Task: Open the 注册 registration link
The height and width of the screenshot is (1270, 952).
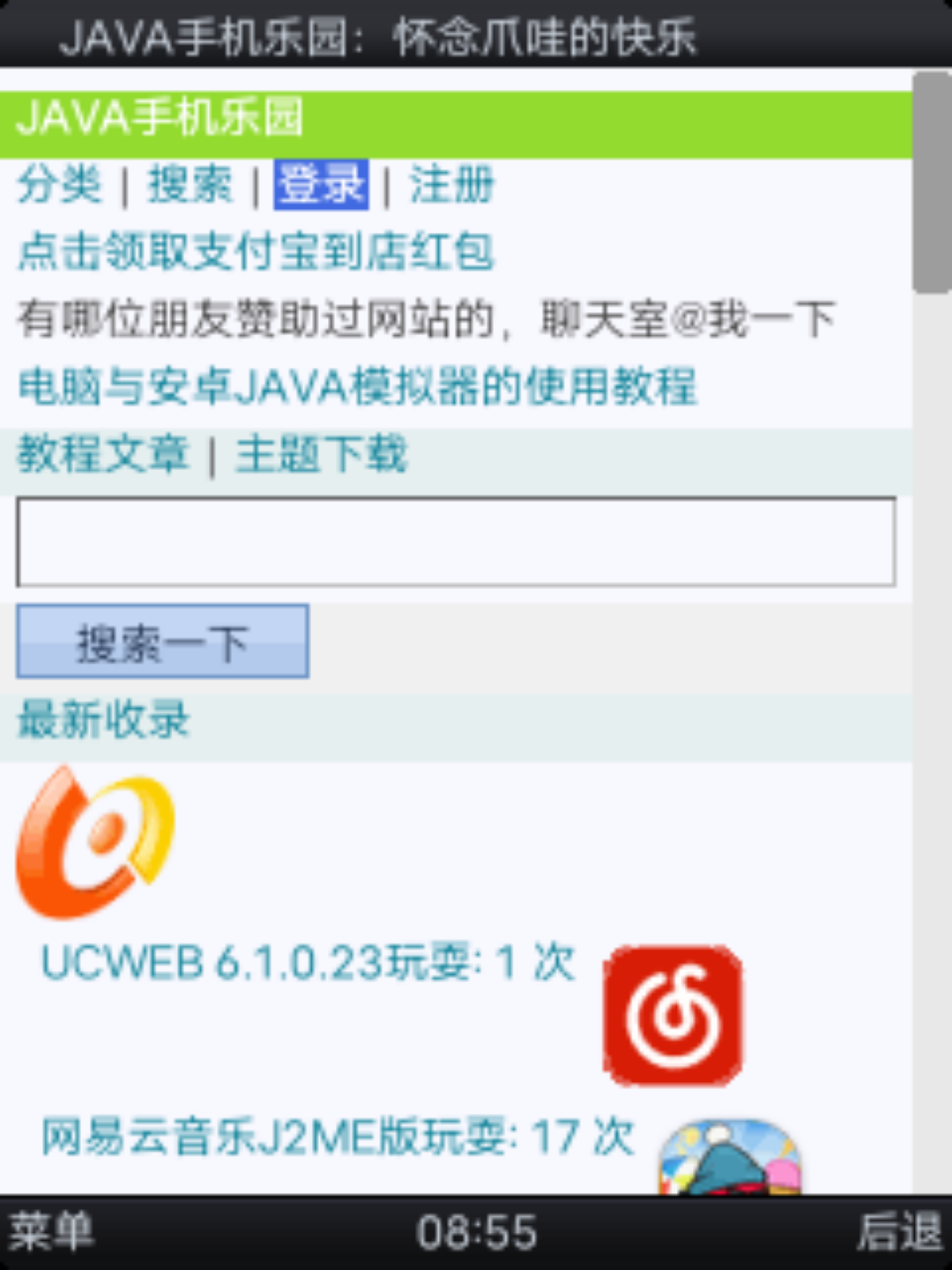Action: 451,185
